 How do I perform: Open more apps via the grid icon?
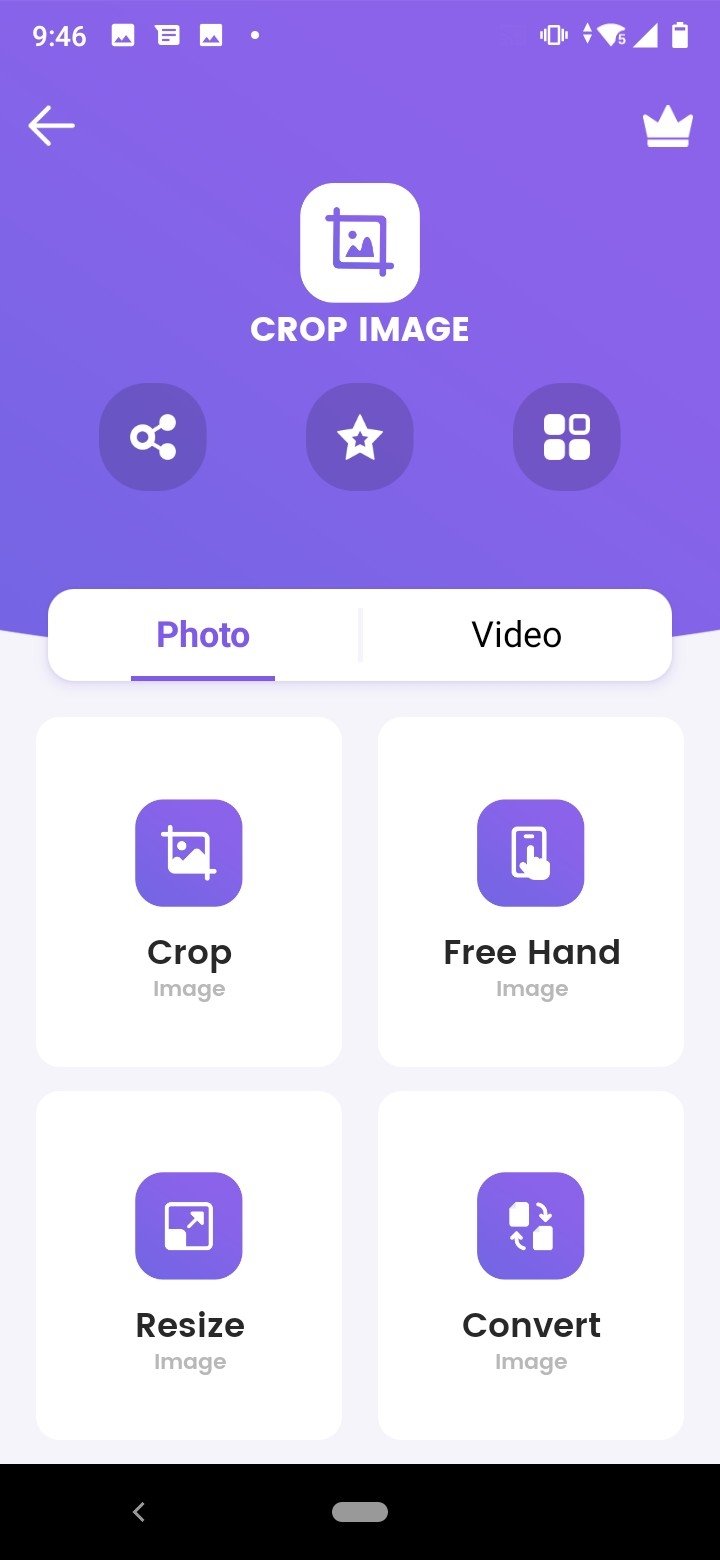(x=567, y=437)
